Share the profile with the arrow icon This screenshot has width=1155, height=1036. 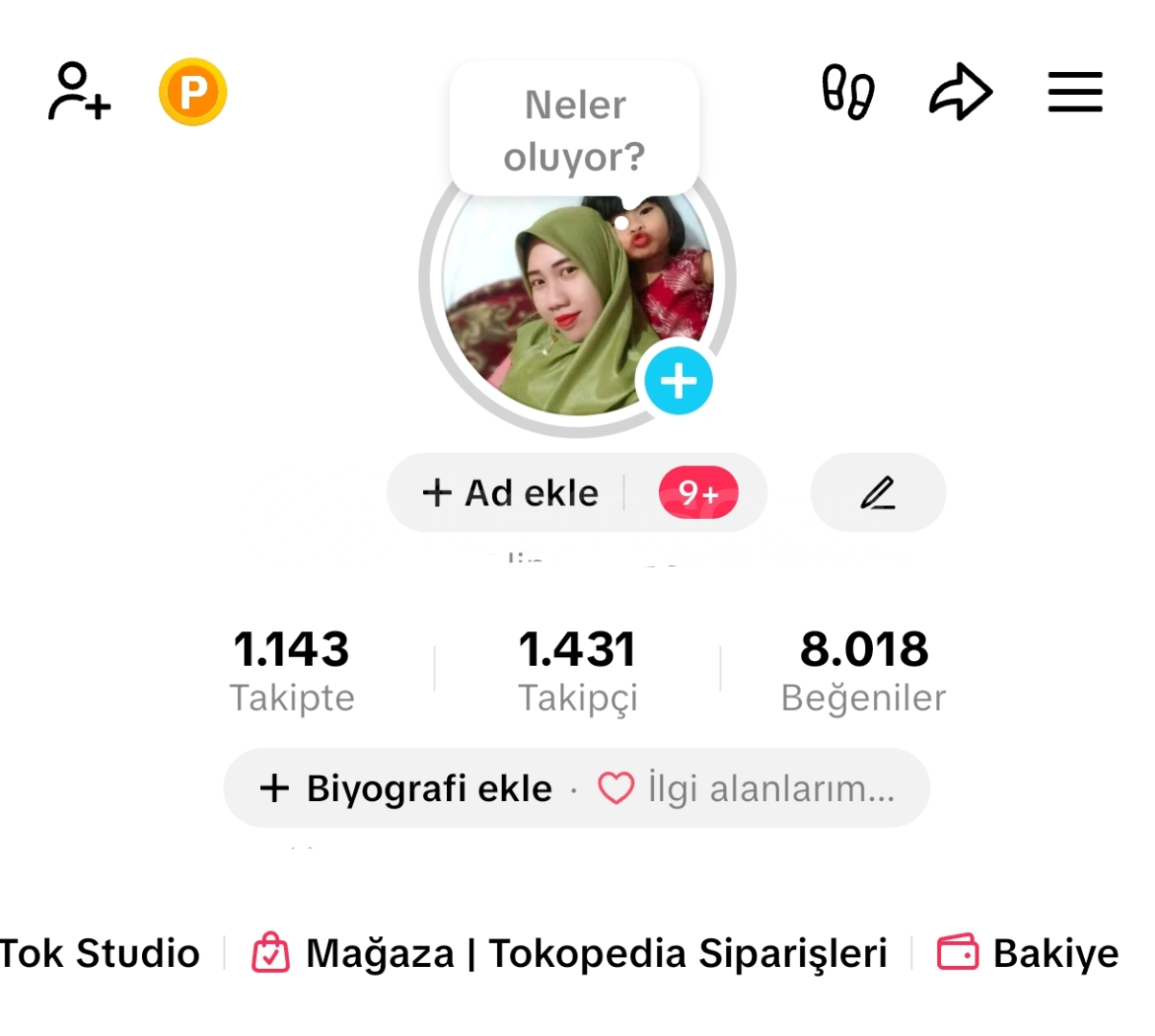click(960, 92)
